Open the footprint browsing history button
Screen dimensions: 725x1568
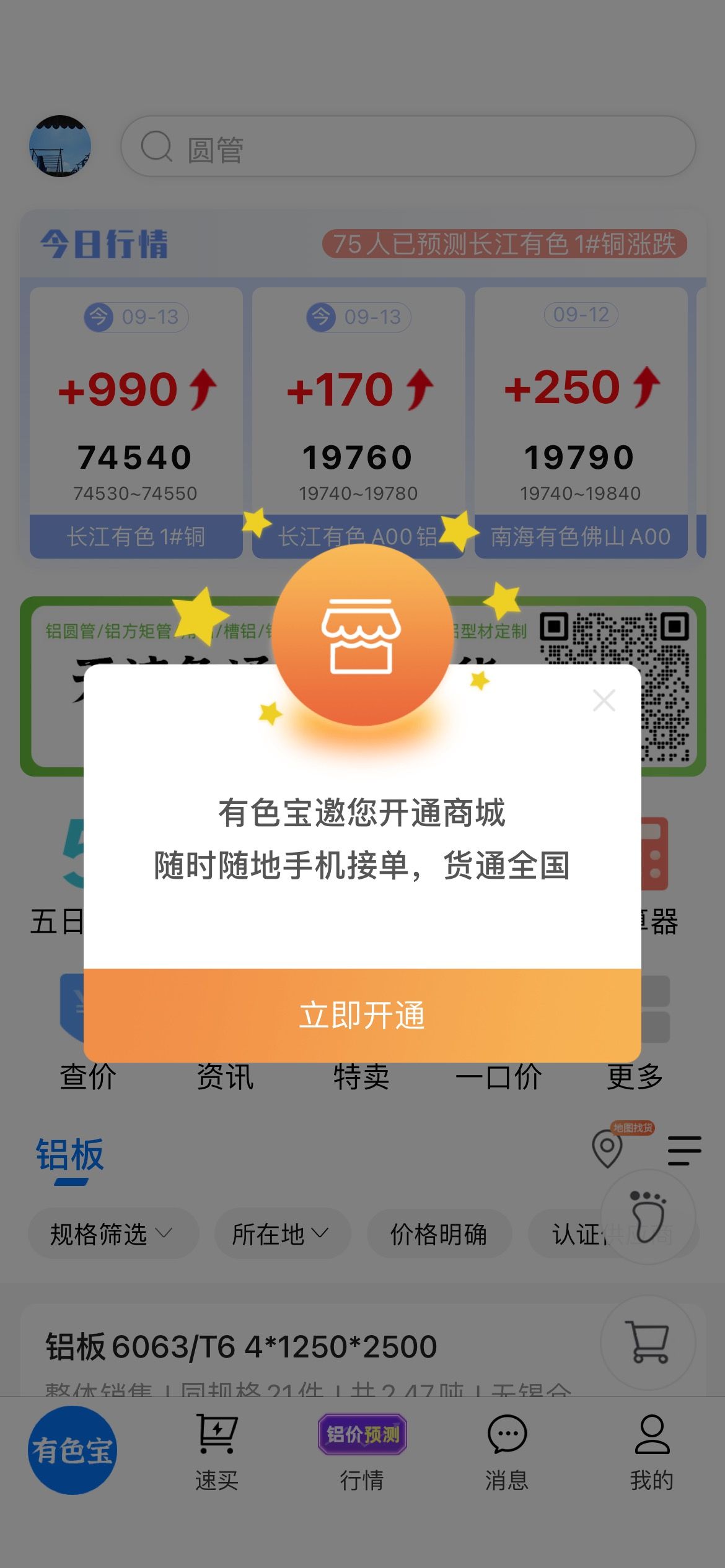click(648, 1216)
